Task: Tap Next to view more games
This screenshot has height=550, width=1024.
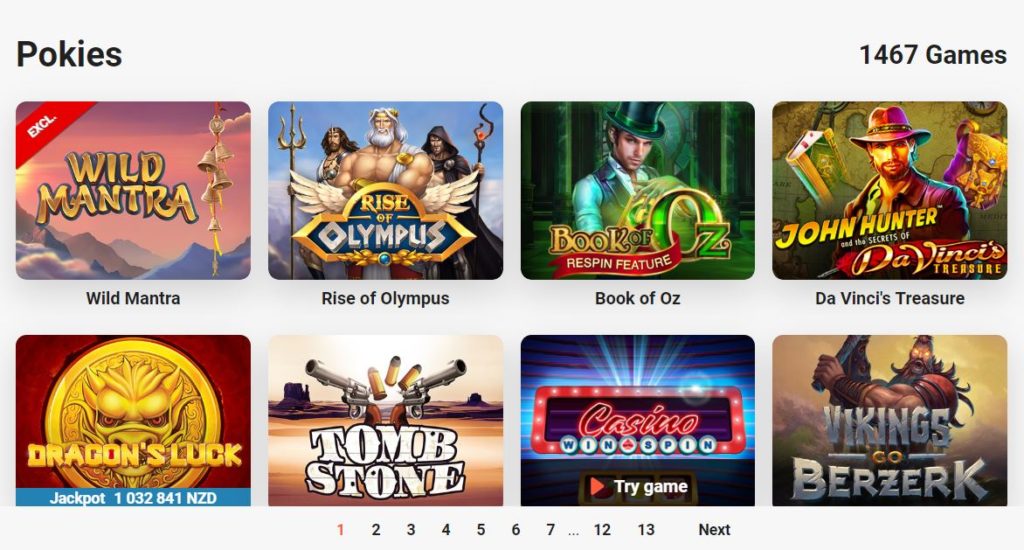Action: click(x=714, y=530)
